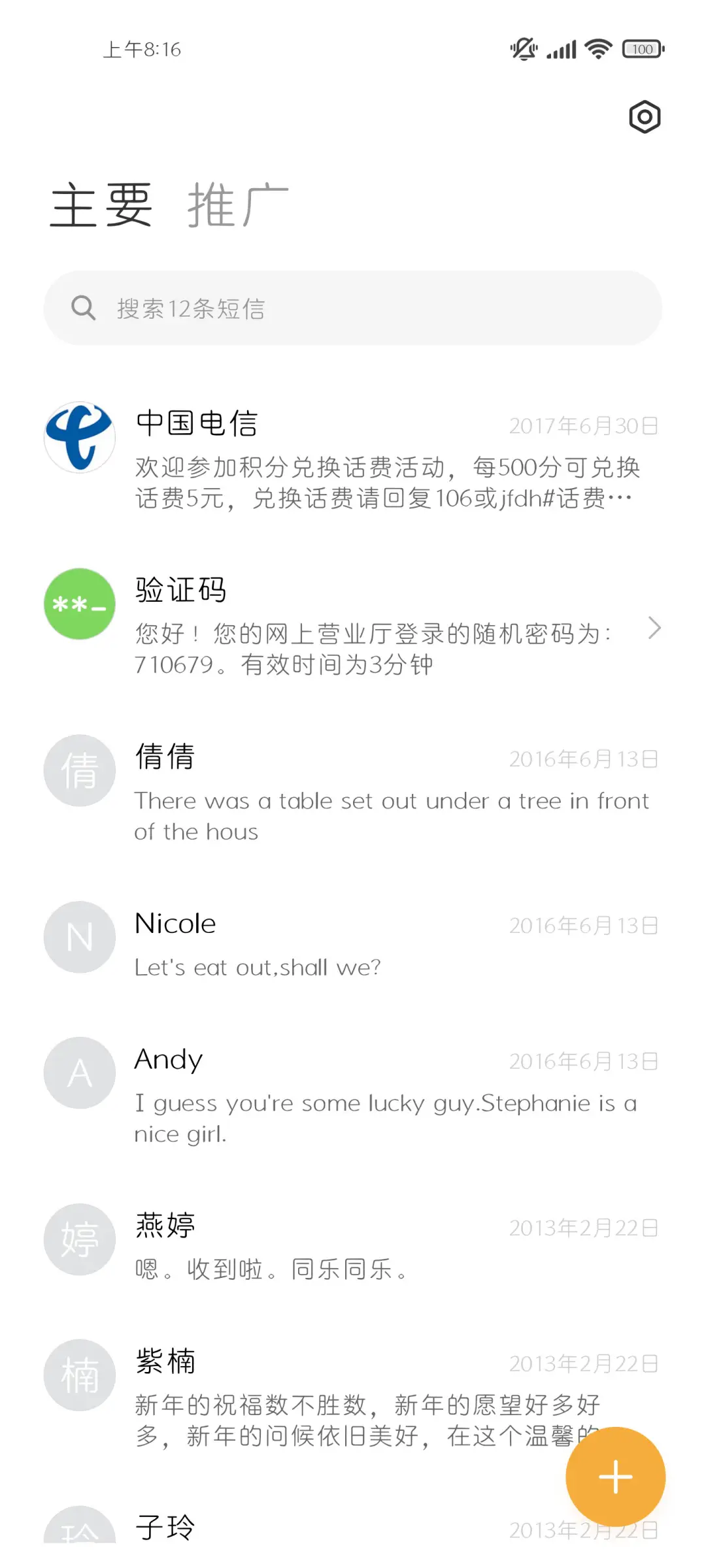Tap the green verification code icon
The width and height of the screenshot is (706, 1568).
pos(79,603)
